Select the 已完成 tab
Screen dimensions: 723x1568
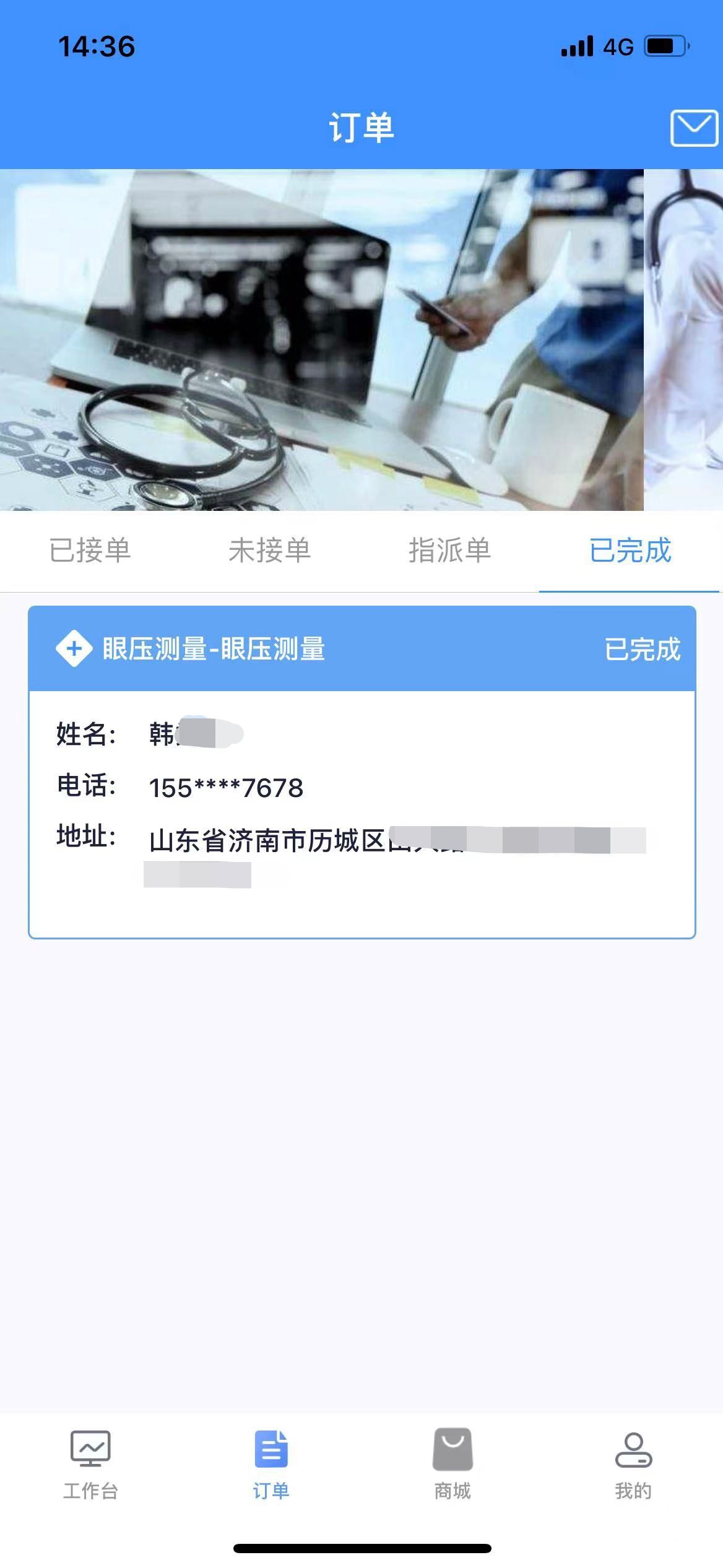click(x=630, y=551)
